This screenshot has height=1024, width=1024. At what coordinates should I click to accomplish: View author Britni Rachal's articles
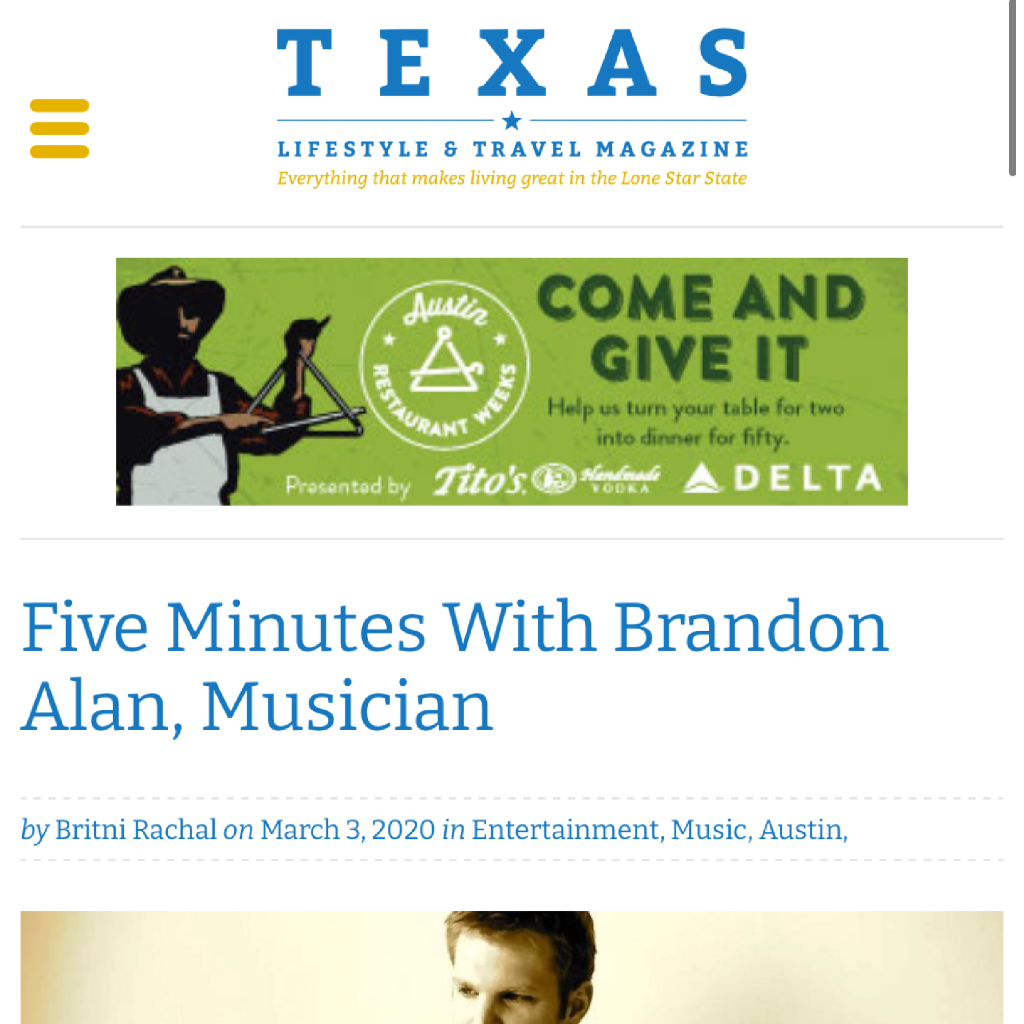coord(136,830)
